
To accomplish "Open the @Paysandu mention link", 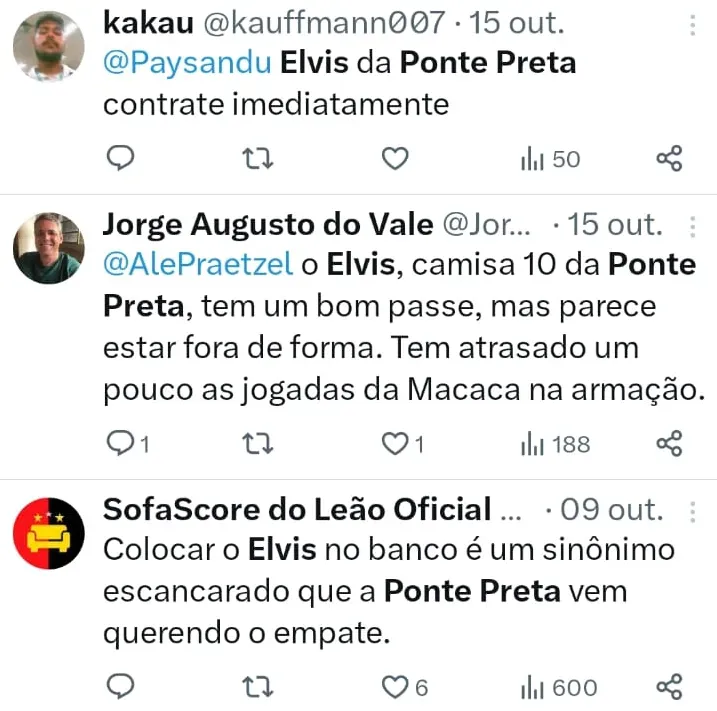I will click(187, 63).
